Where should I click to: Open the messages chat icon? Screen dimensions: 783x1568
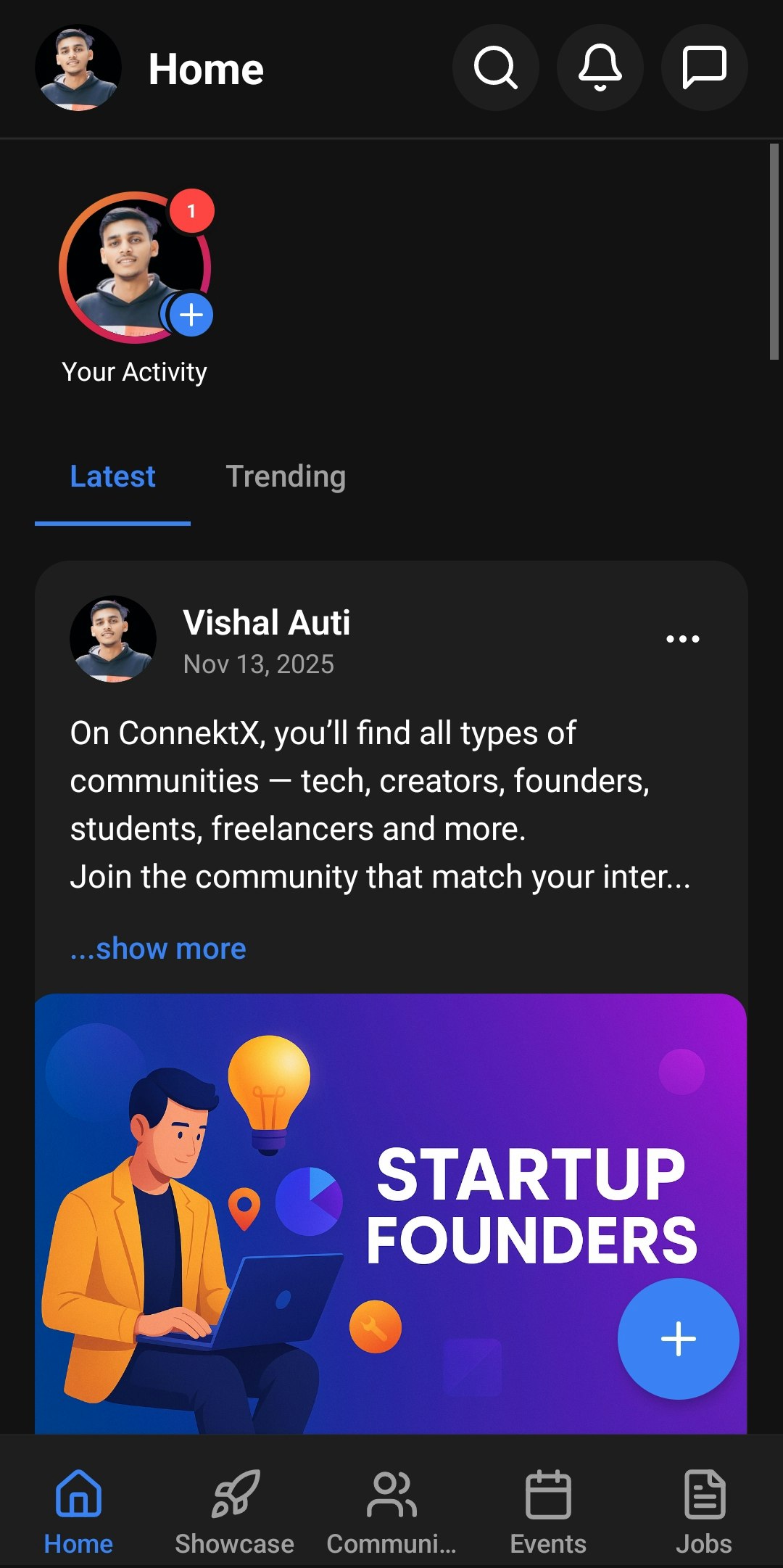point(704,67)
